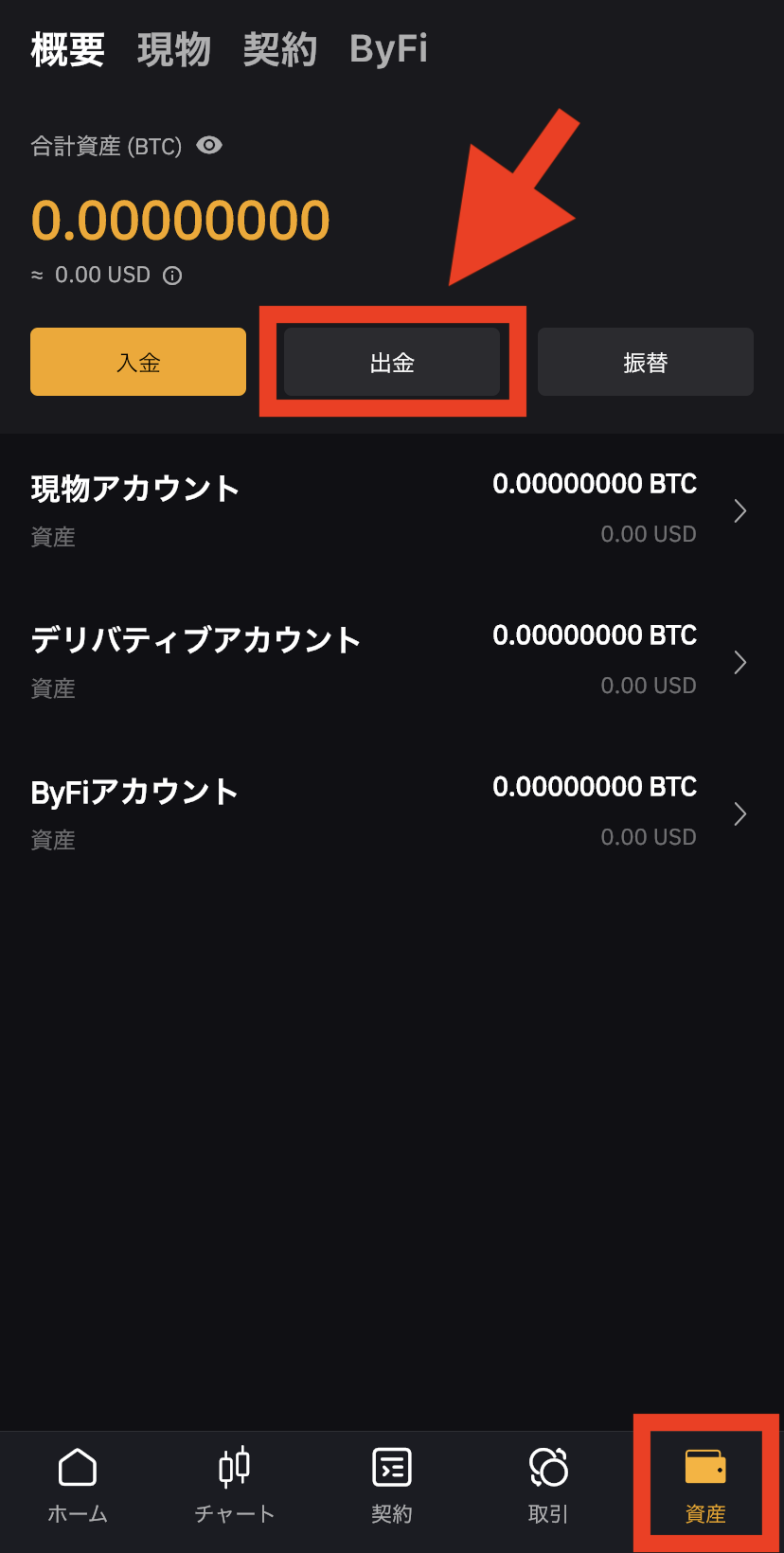This screenshot has width=784, height=1553.
Task: Switch to the 取引 bottom tab
Action: point(549,1485)
